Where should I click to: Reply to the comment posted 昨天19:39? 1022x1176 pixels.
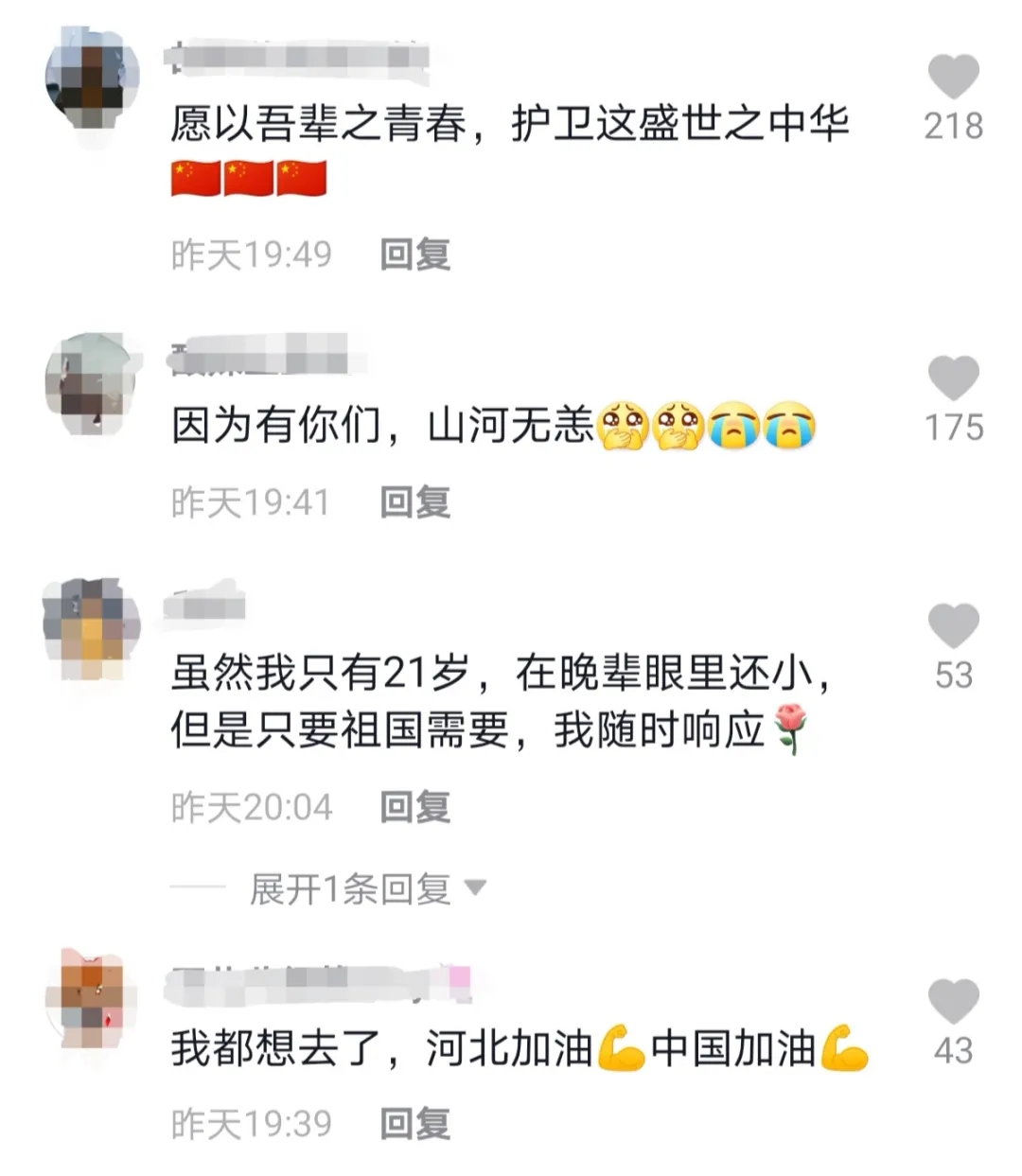[x=414, y=1124]
